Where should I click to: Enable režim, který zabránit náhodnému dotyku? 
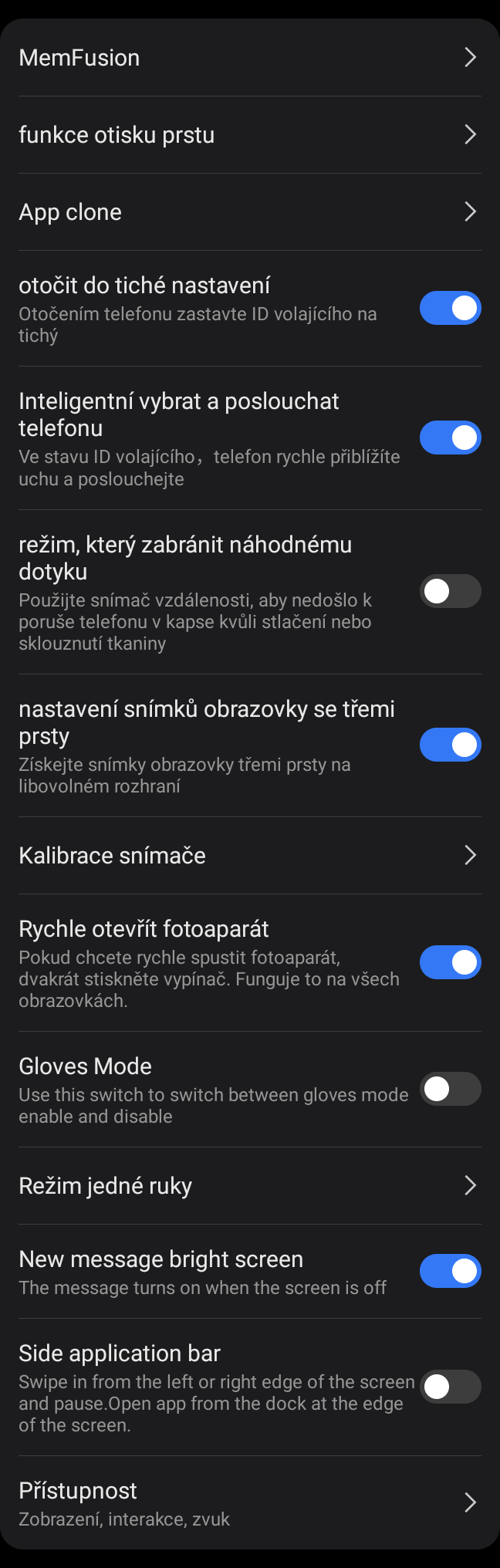pos(450,591)
